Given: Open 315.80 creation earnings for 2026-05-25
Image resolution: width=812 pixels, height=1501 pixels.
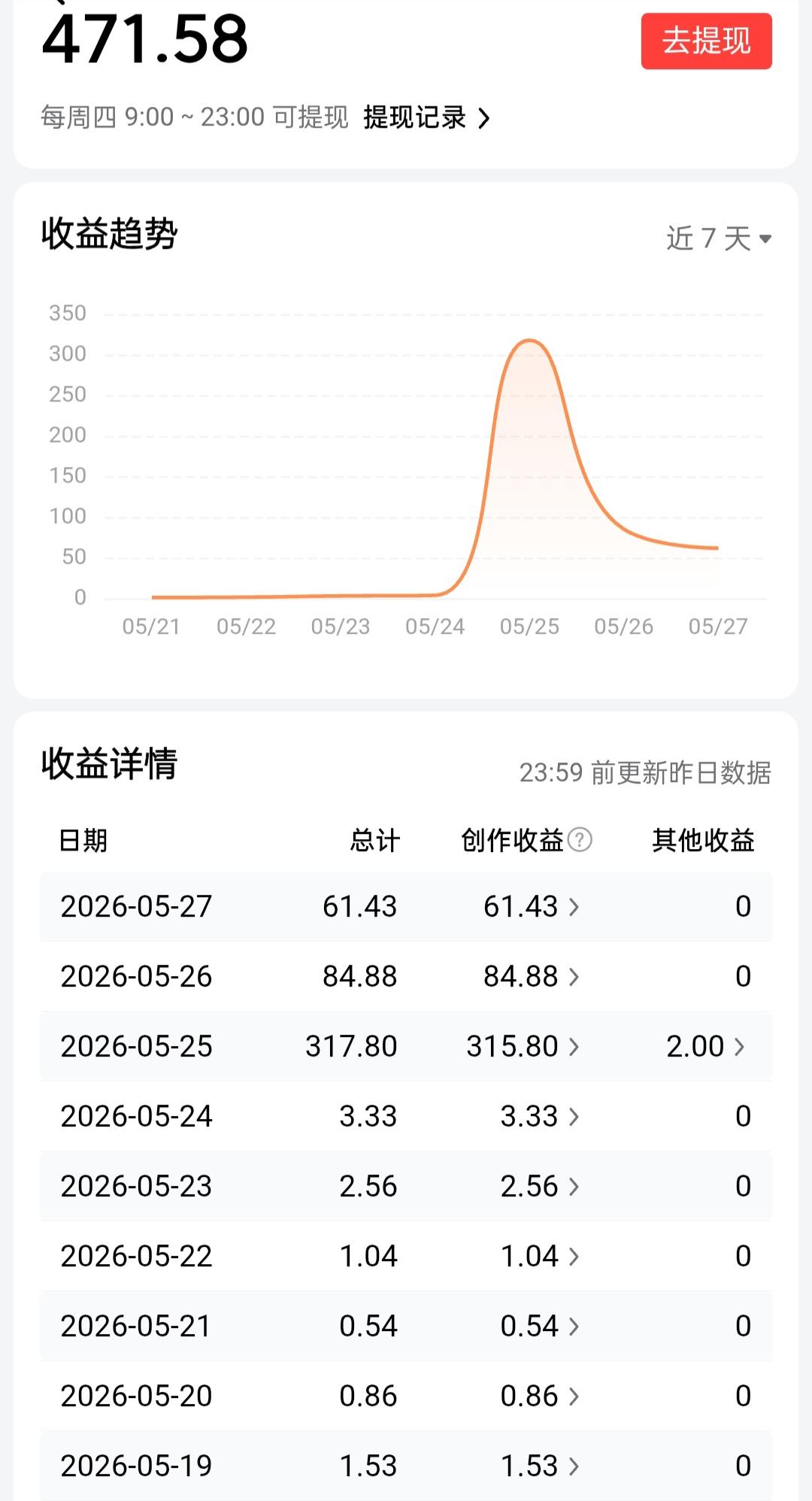Looking at the screenshot, I should tap(523, 1046).
